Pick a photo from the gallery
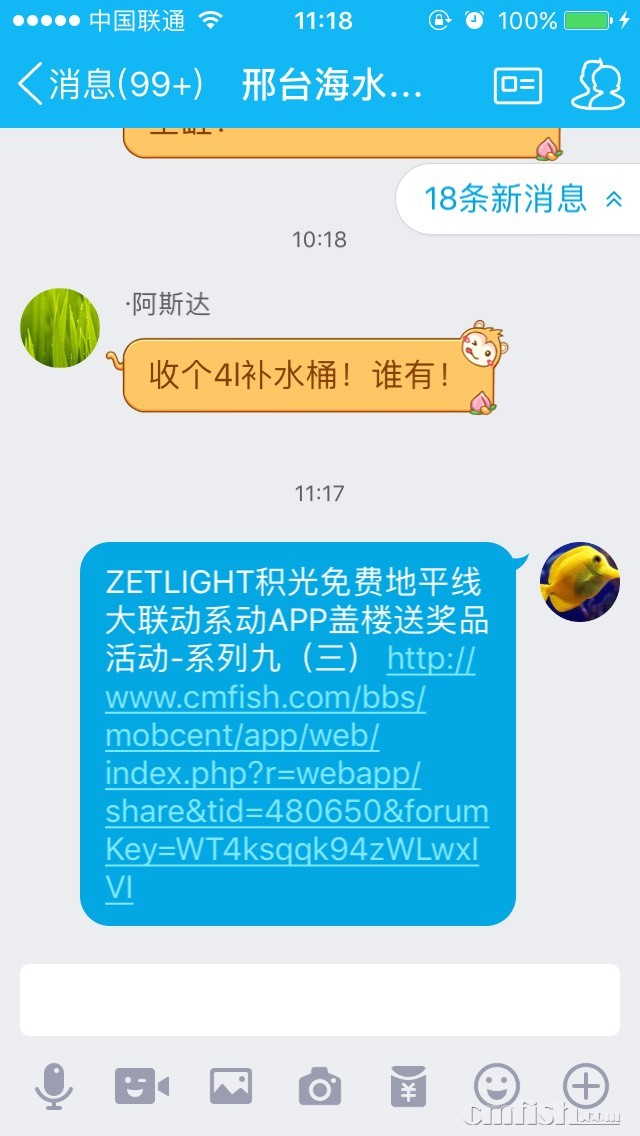This screenshot has width=640, height=1136. [230, 1085]
